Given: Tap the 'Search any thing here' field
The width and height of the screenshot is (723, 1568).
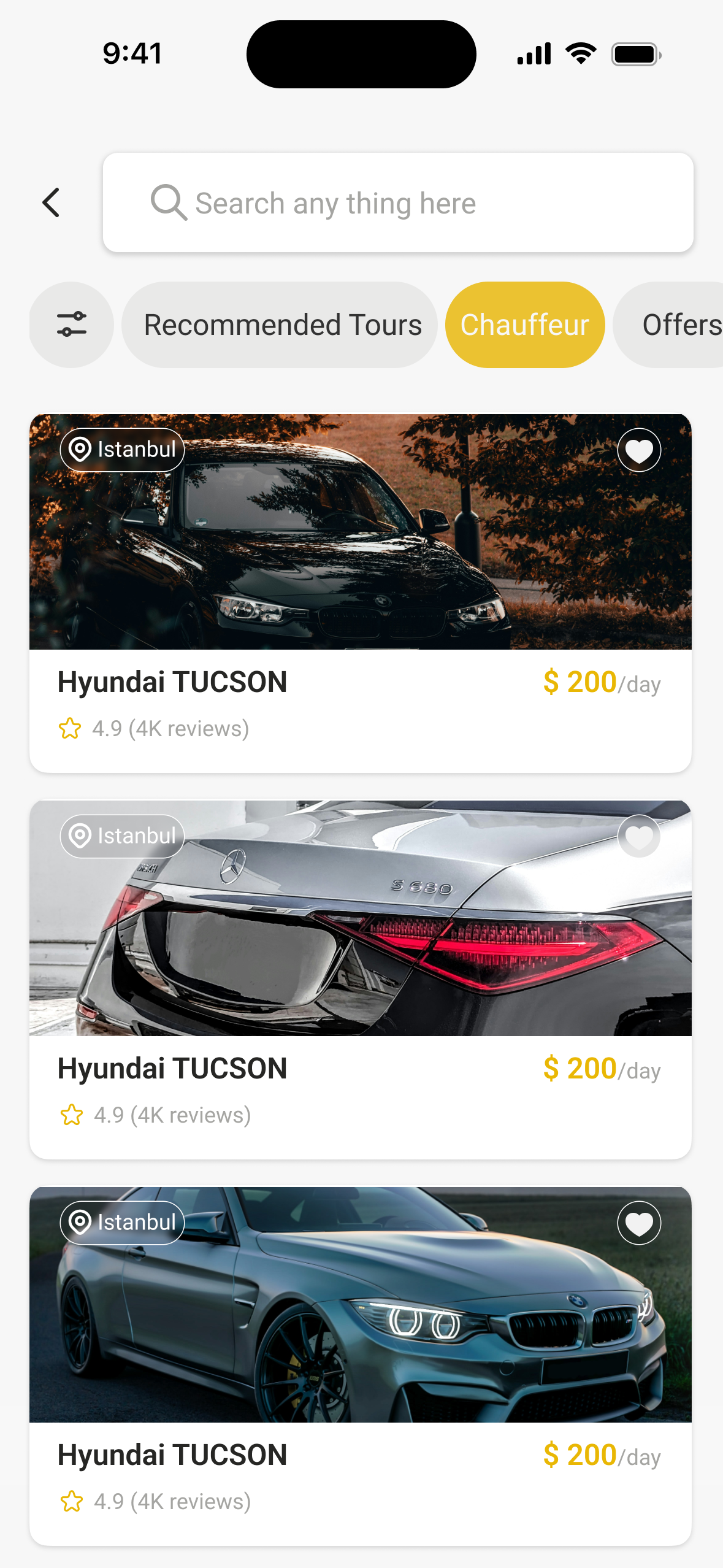Looking at the screenshot, I should click(398, 202).
